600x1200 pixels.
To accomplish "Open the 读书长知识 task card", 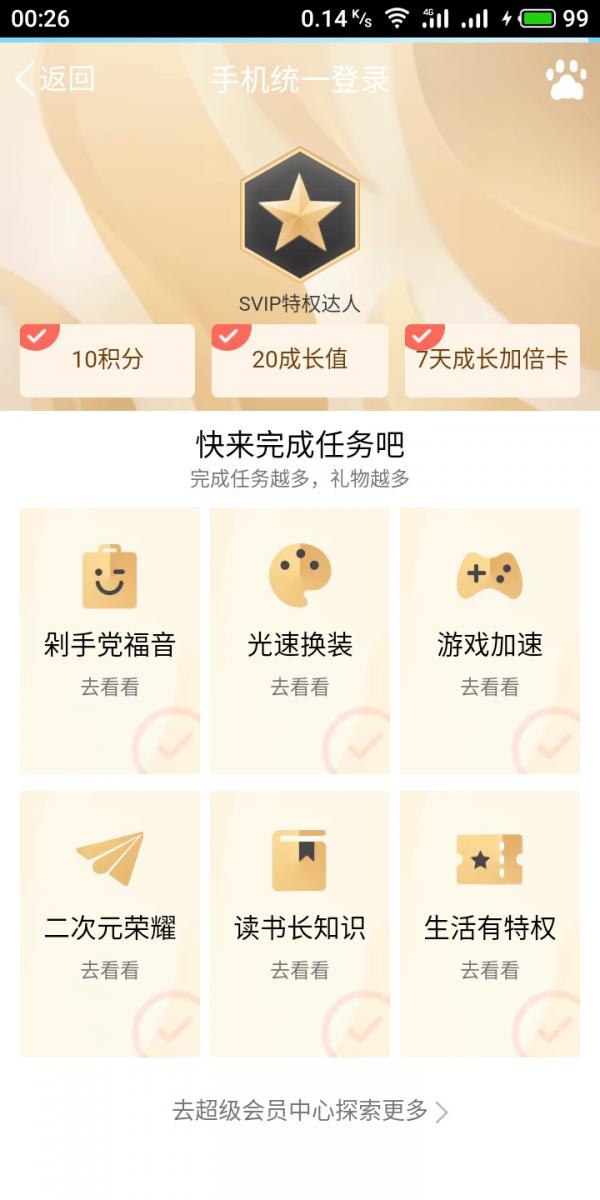I will 300,923.
